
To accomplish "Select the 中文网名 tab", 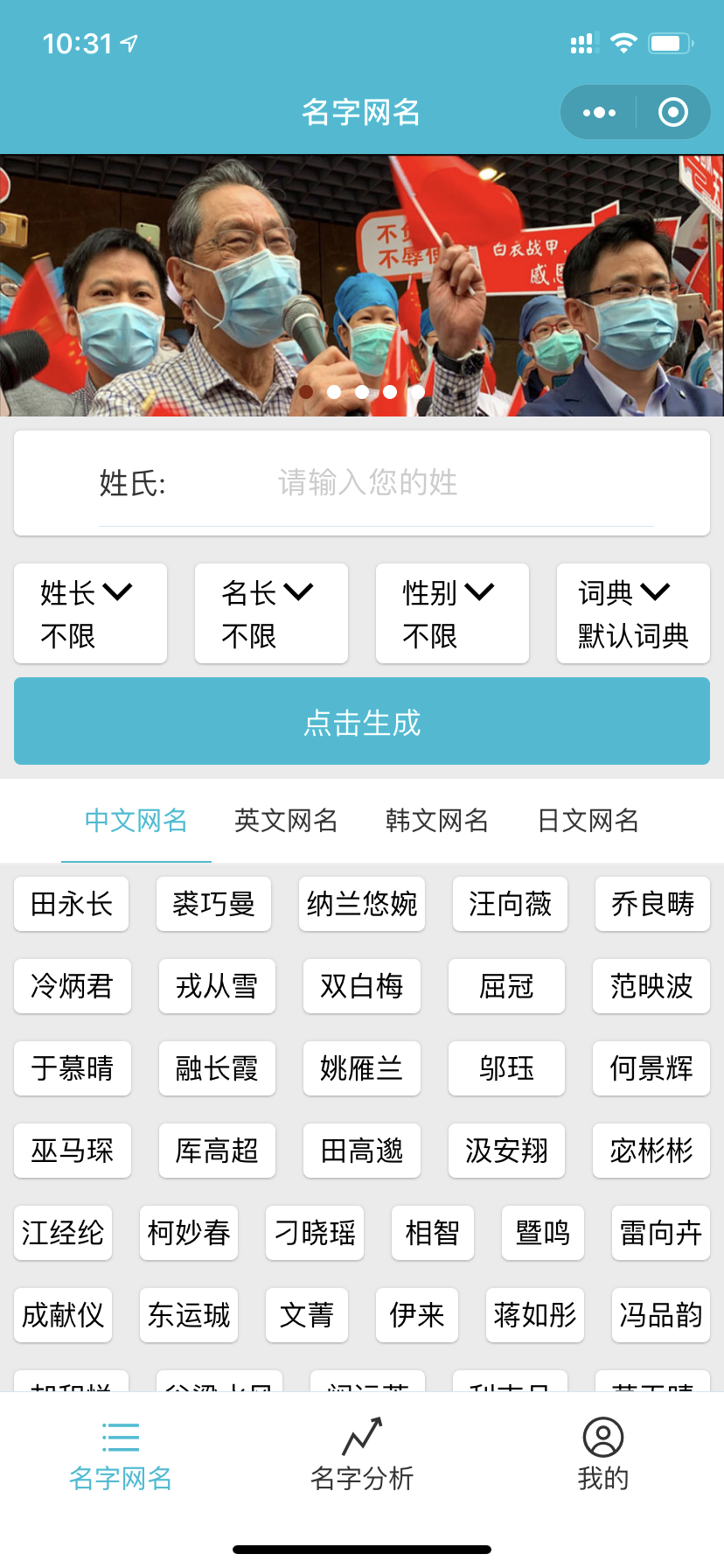I will coord(136,820).
